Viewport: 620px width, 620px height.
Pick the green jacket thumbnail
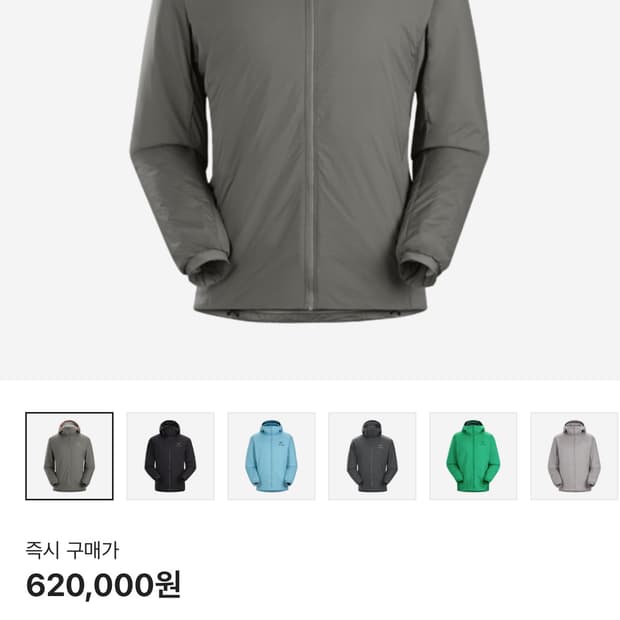473,456
